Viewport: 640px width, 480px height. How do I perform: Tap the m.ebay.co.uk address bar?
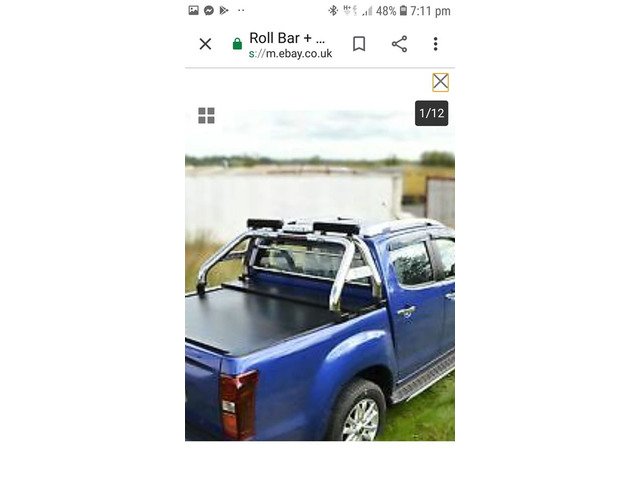point(290,46)
